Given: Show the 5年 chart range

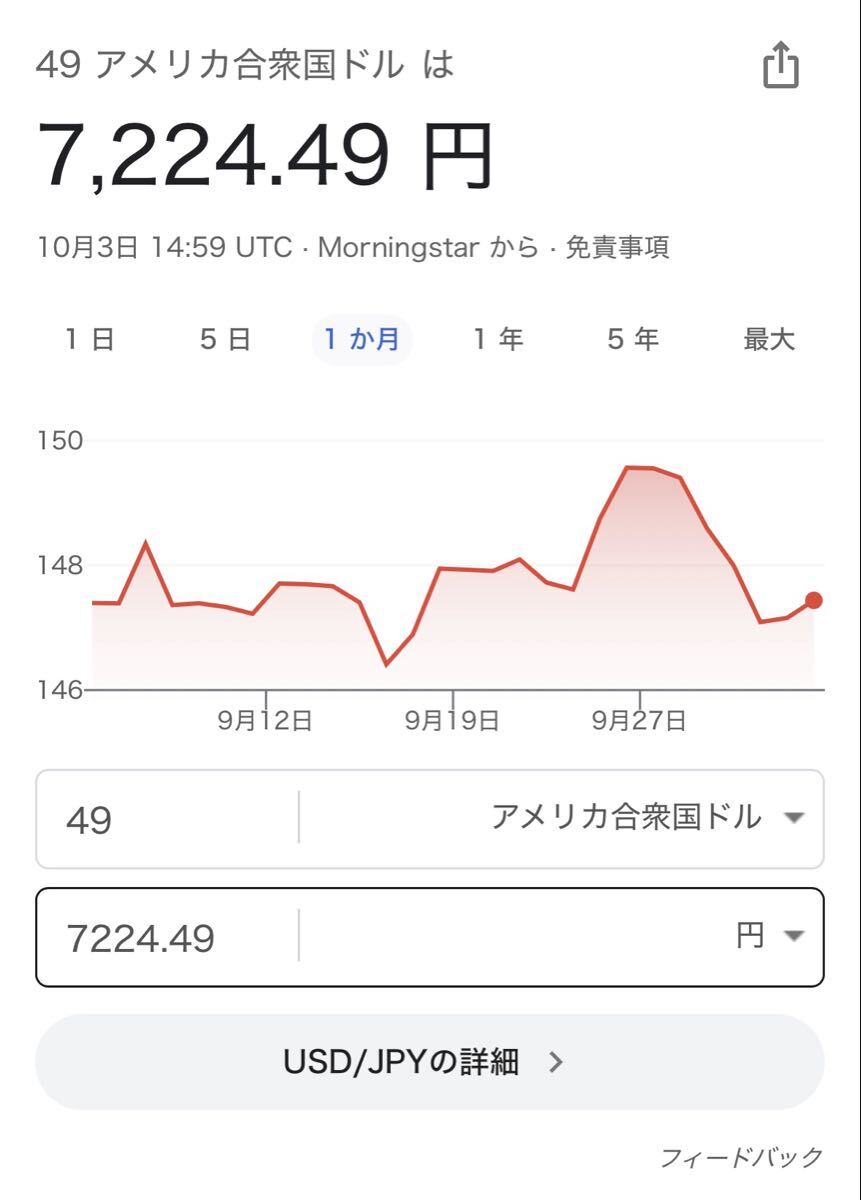Looking at the screenshot, I should pyautogui.click(x=633, y=339).
